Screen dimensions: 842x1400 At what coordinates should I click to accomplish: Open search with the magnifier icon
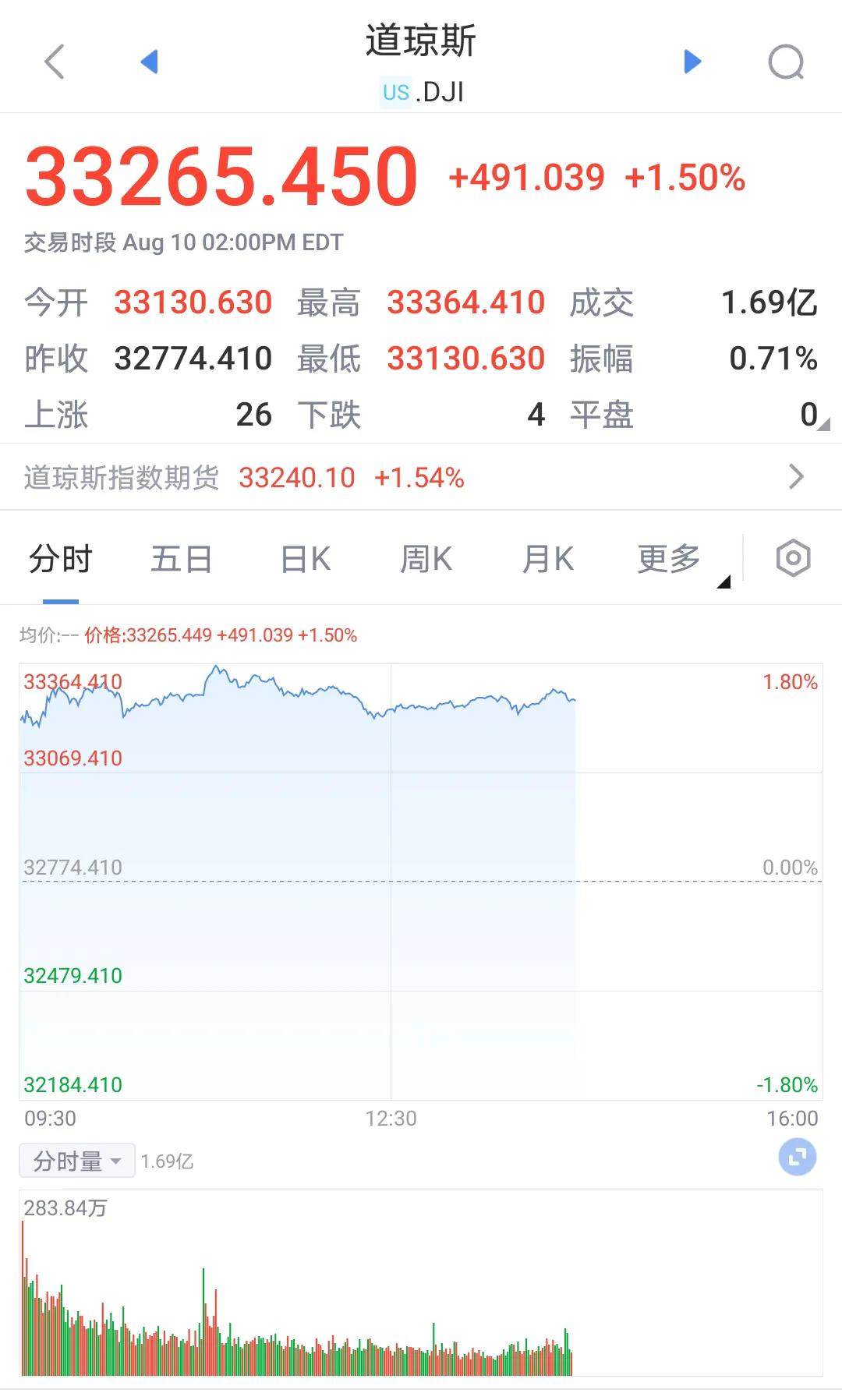787,62
